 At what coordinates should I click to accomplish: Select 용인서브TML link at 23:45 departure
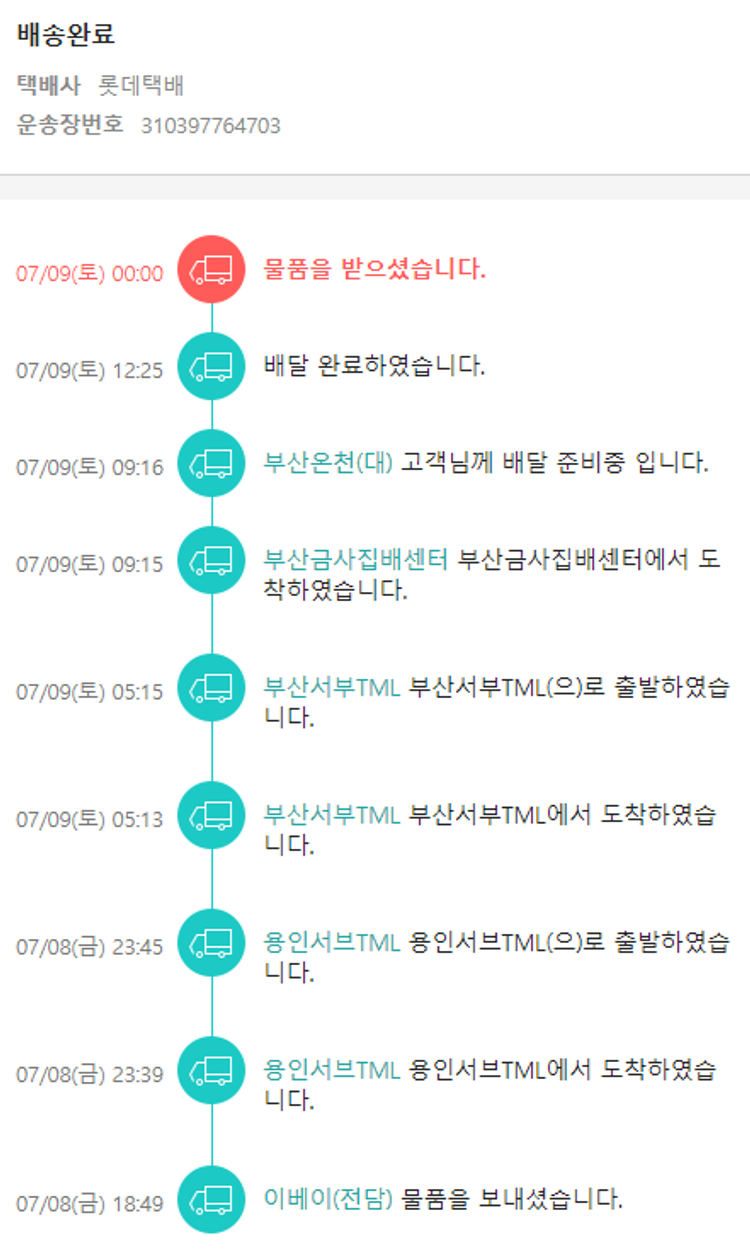[331, 942]
